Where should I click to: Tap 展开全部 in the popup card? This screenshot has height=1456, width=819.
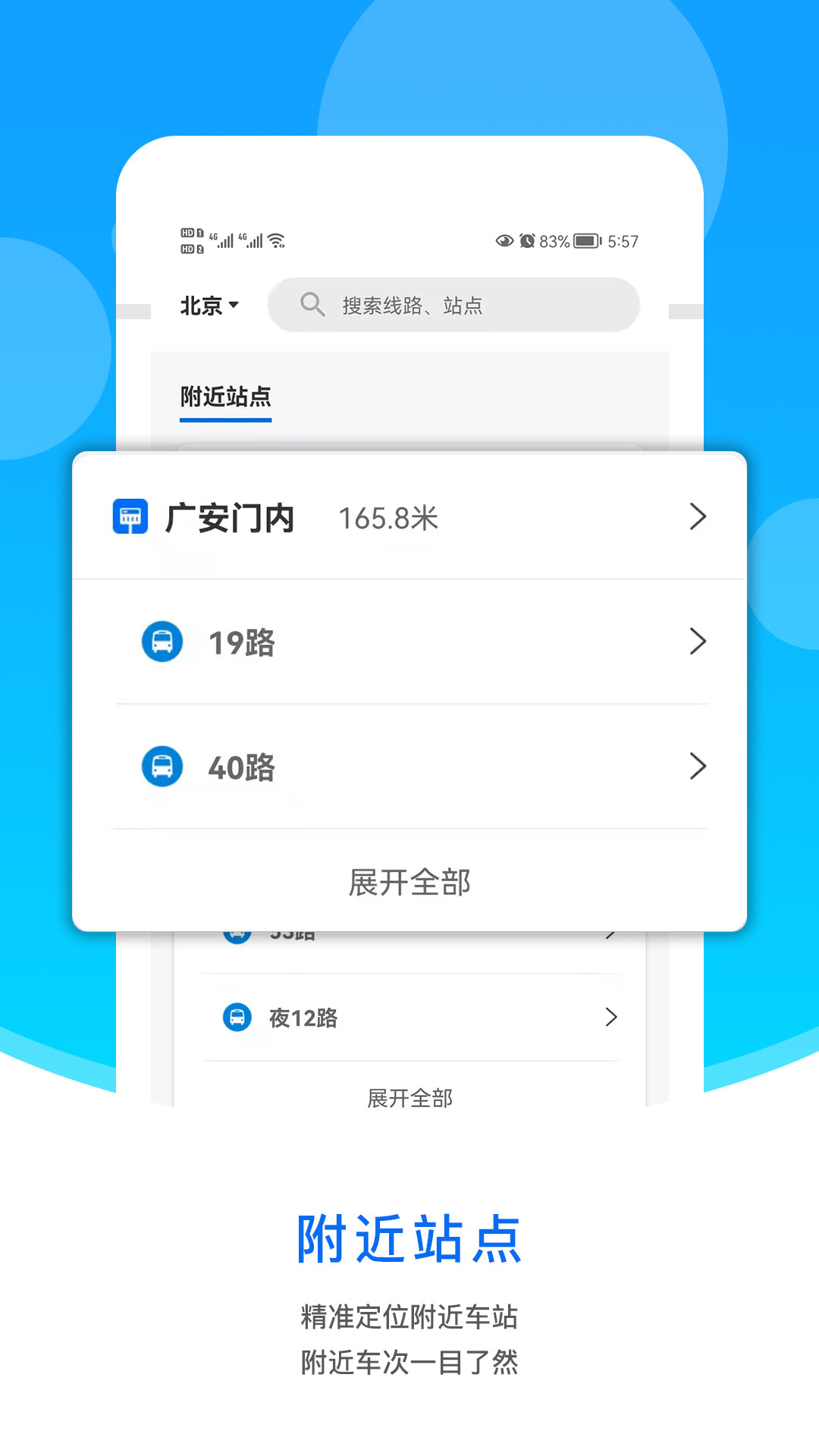(409, 882)
